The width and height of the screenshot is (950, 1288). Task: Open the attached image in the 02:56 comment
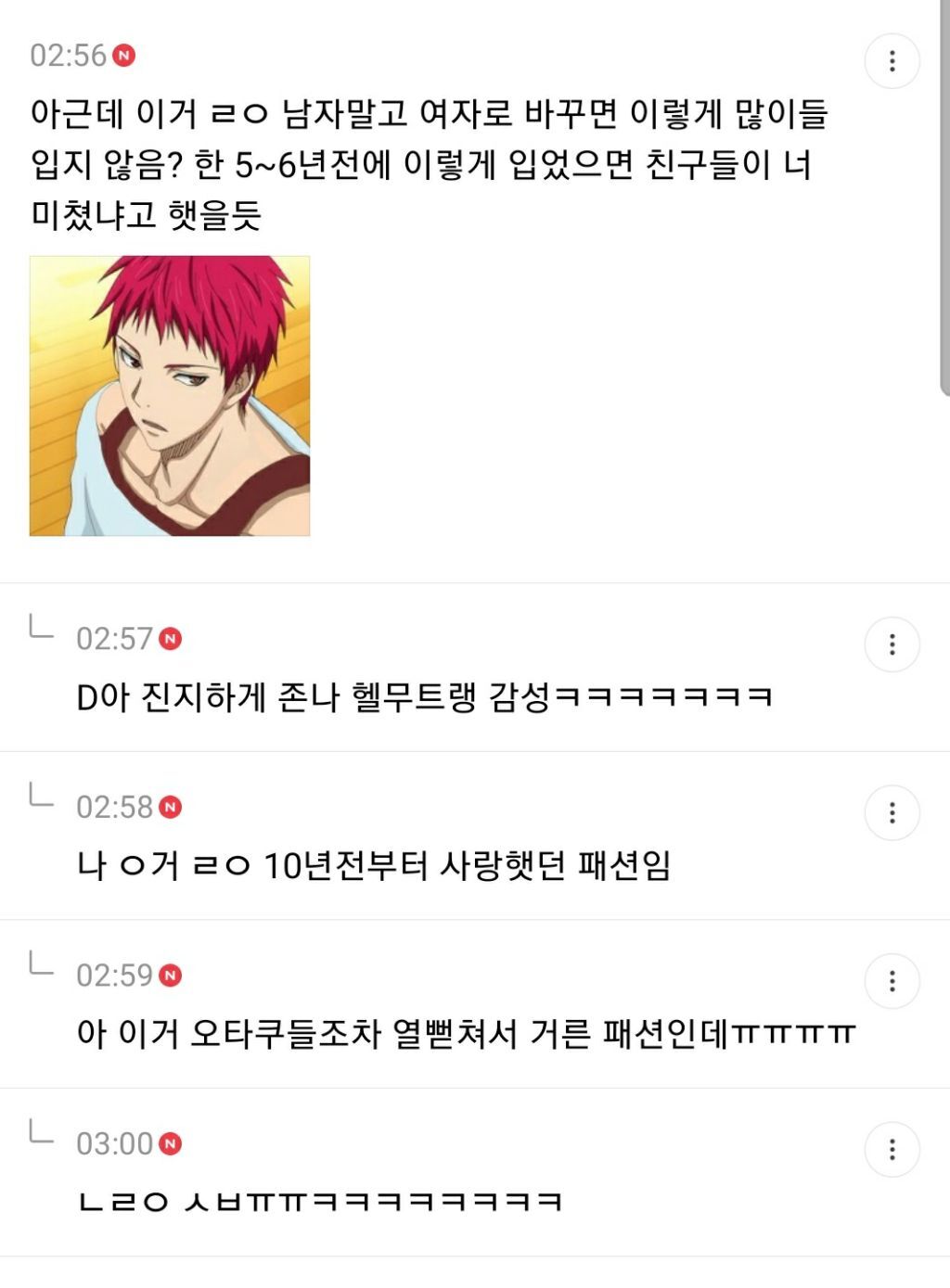click(x=170, y=396)
